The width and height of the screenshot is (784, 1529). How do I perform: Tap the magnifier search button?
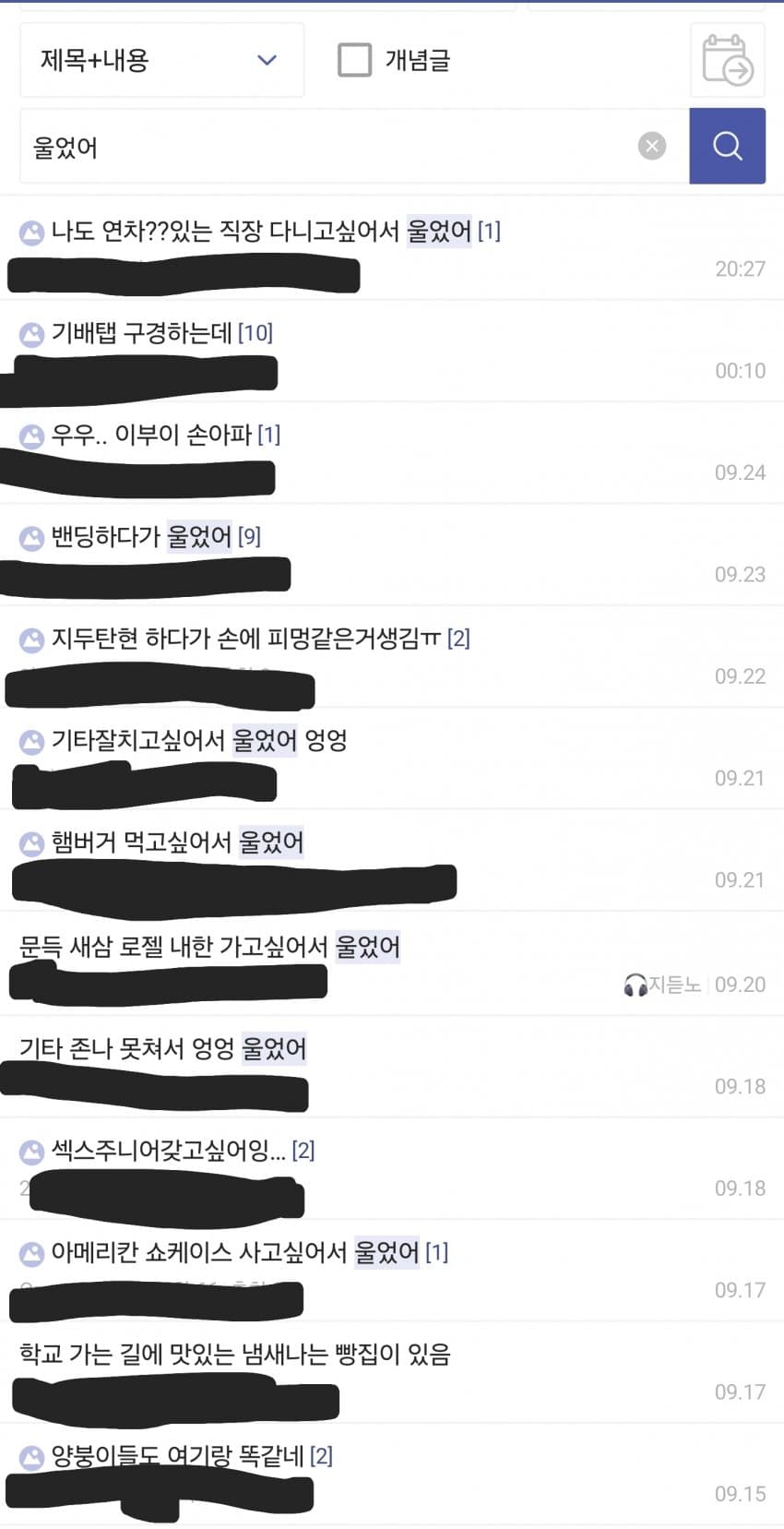[x=727, y=146]
